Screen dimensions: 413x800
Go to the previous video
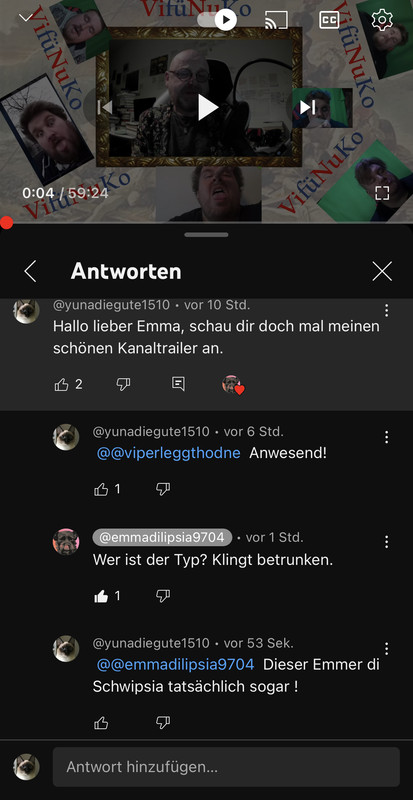click(x=105, y=107)
